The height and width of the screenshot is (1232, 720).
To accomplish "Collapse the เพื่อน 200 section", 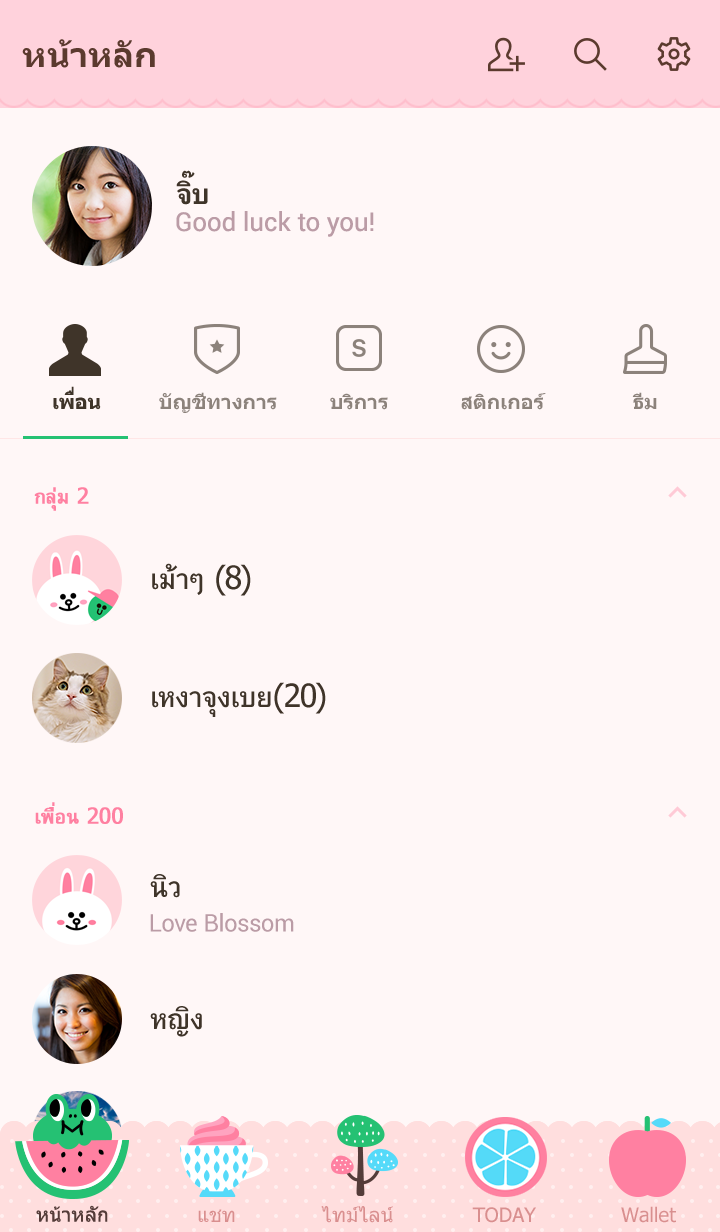I will [677, 813].
